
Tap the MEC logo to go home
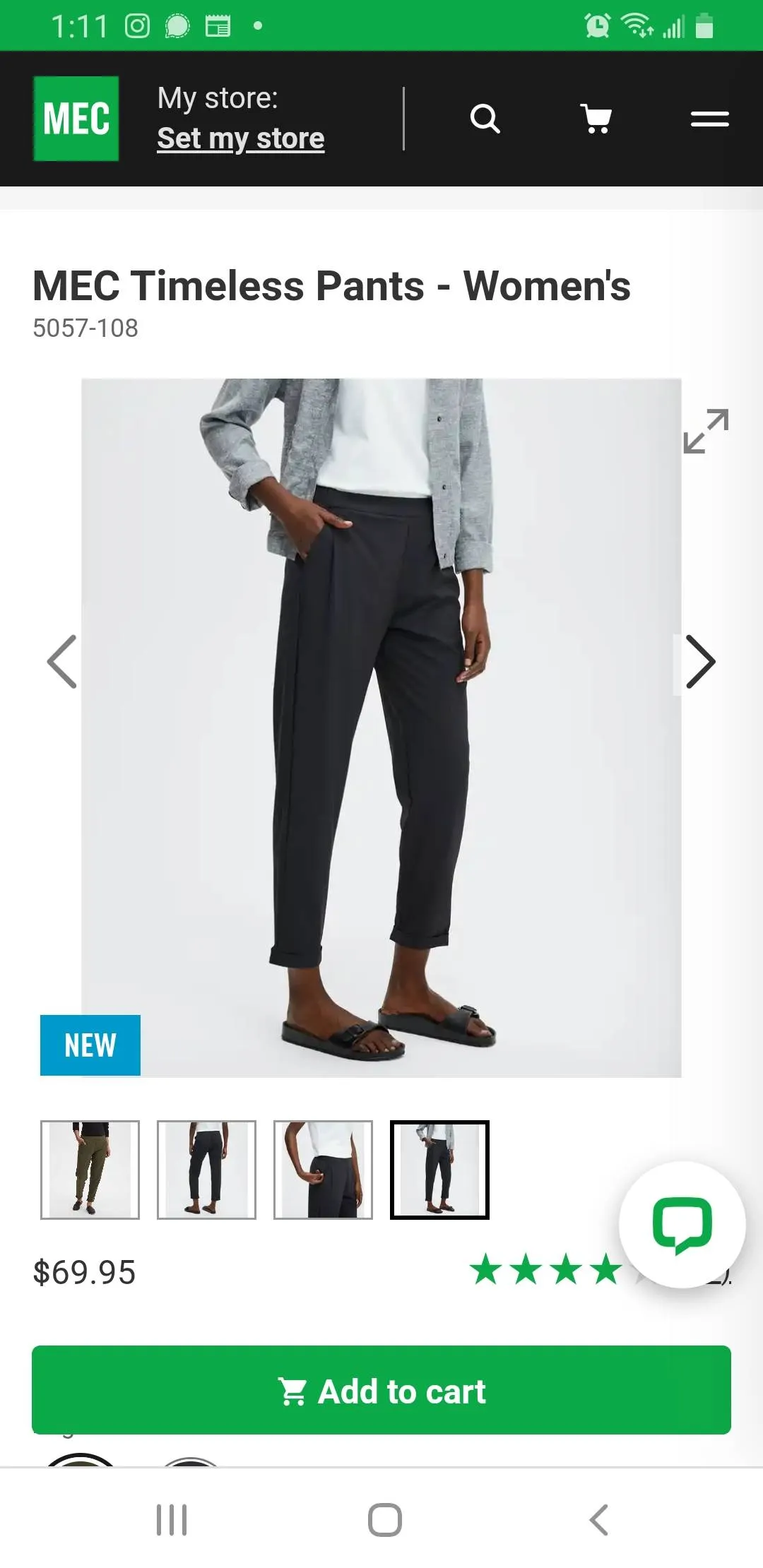(x=76, y=119)
